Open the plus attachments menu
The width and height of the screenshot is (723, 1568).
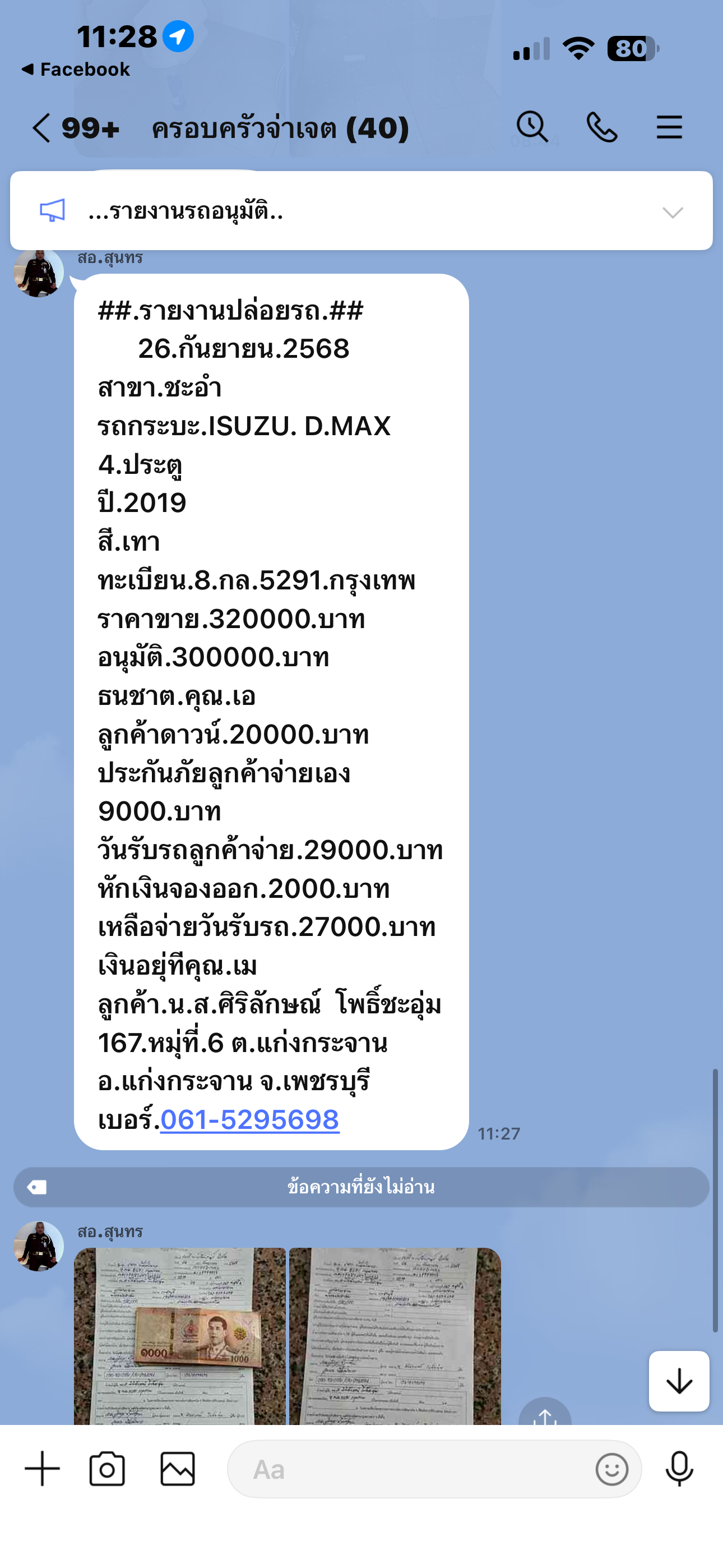[42, 1469]
